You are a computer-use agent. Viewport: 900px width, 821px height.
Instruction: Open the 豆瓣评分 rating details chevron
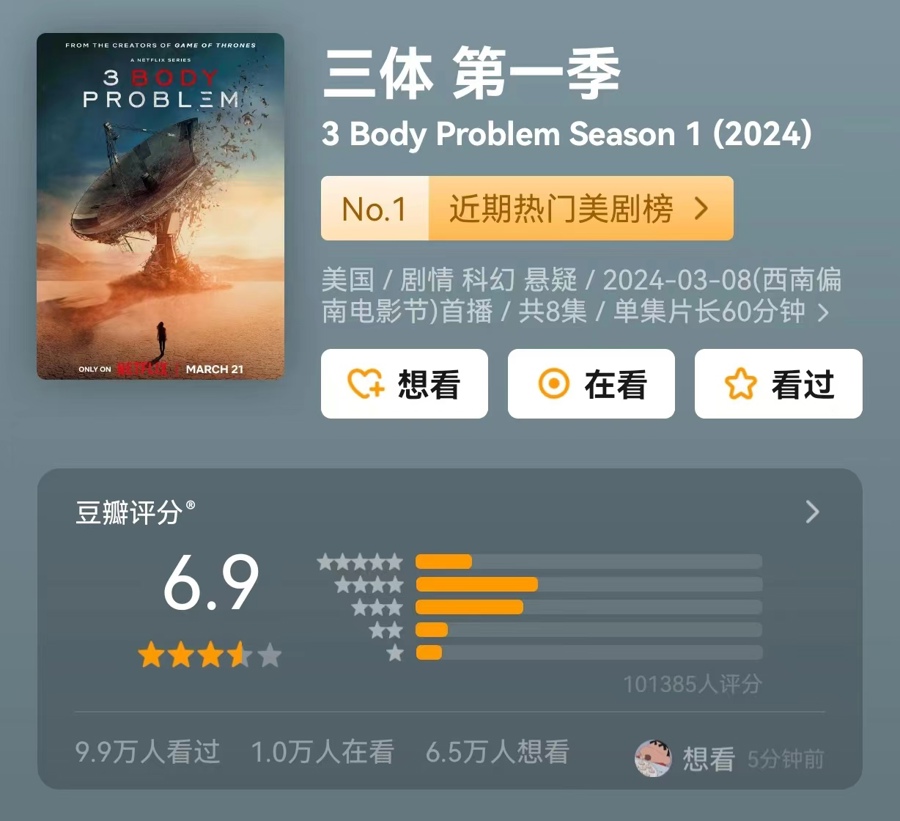click(x=812, y=512)
